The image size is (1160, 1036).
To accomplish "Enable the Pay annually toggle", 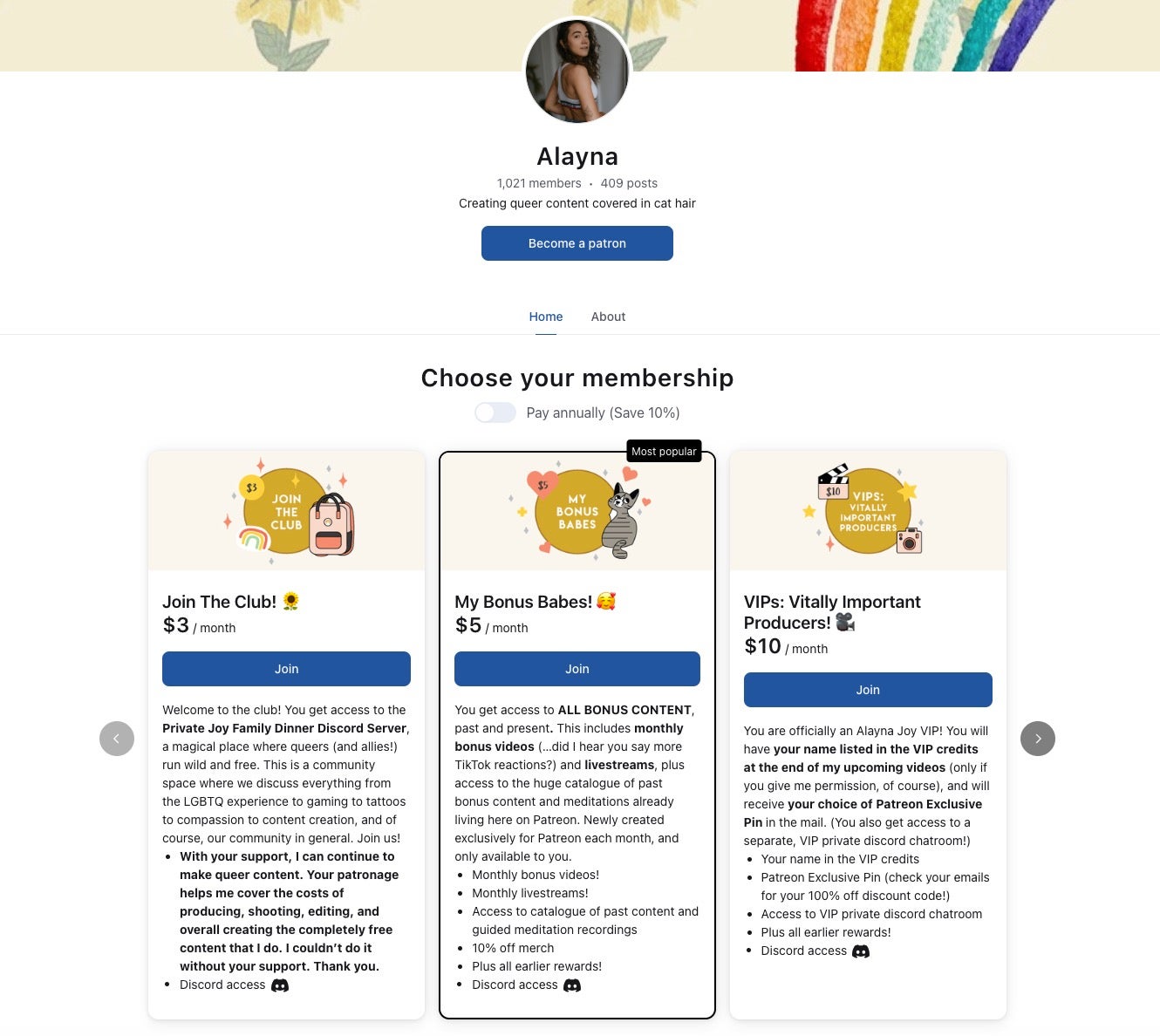I will pos(495,412).
